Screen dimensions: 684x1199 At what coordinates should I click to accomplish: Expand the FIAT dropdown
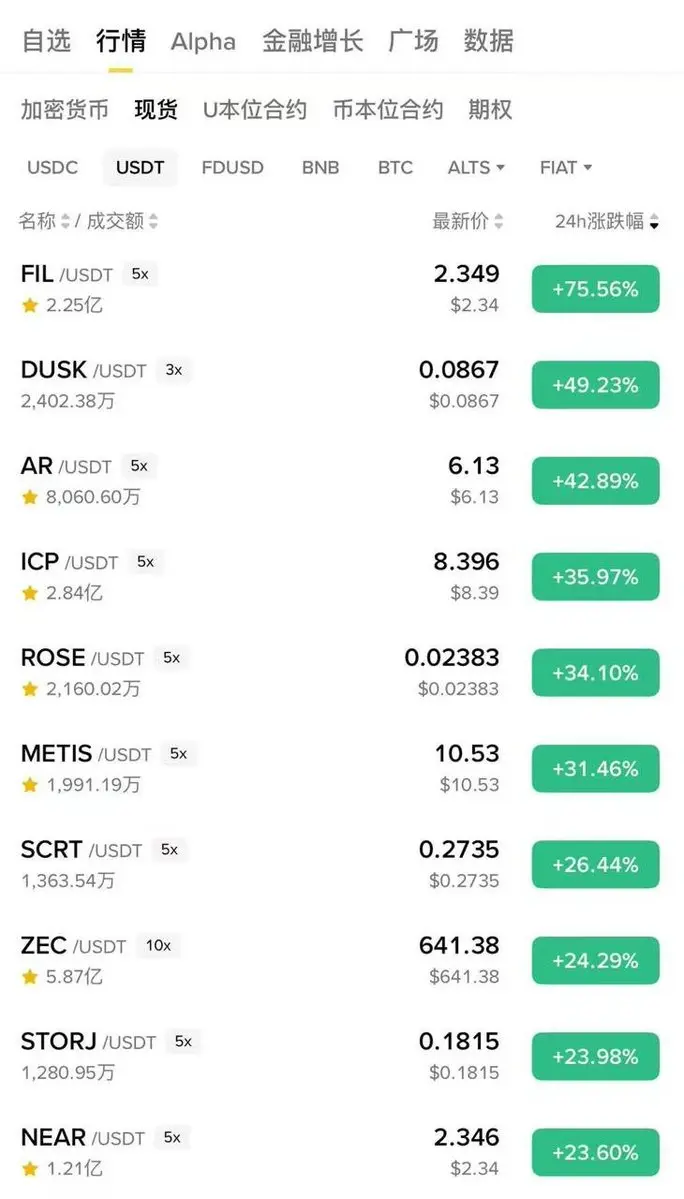click(x=566, y=167)
